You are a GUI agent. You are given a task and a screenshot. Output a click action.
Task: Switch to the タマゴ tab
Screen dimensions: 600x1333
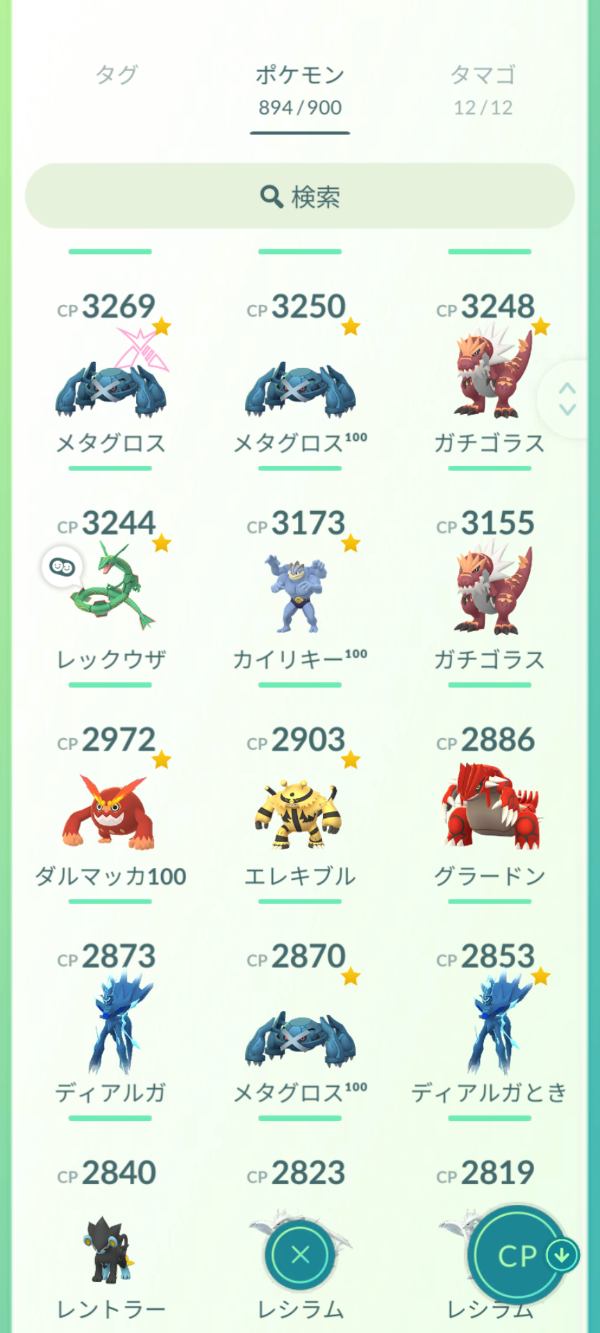(x=483, y=88)
